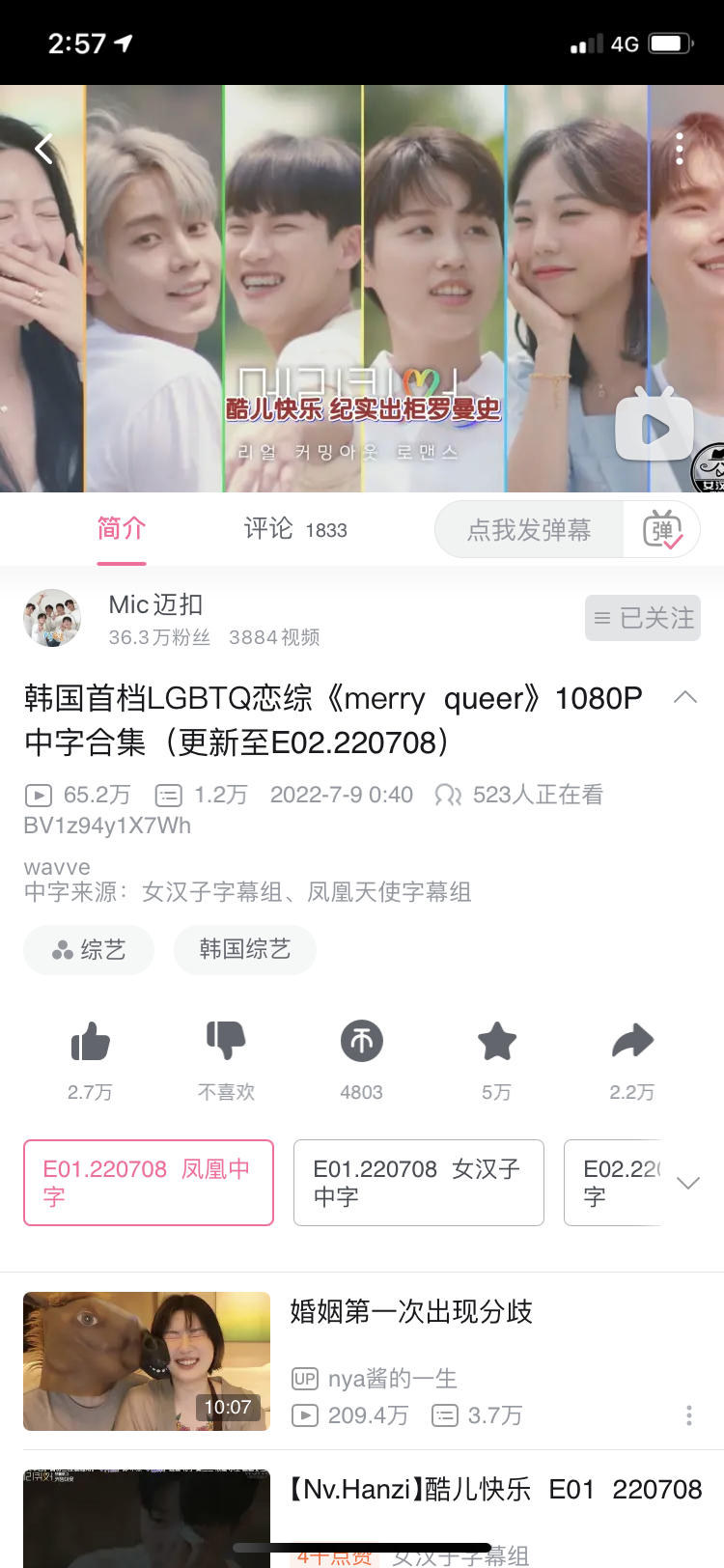Mark the video as 不喜欢
Screen dimensions: 724x1568
226,1042
